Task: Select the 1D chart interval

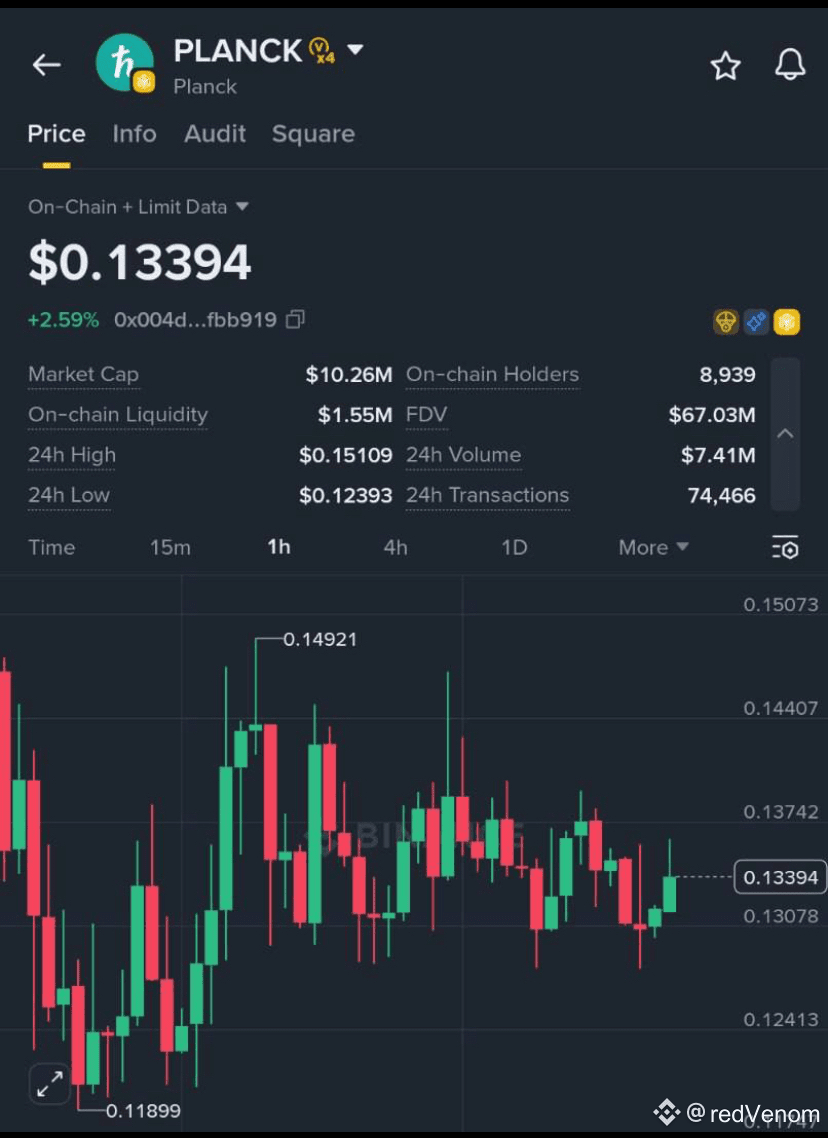Action: click(x=514, y=547)
